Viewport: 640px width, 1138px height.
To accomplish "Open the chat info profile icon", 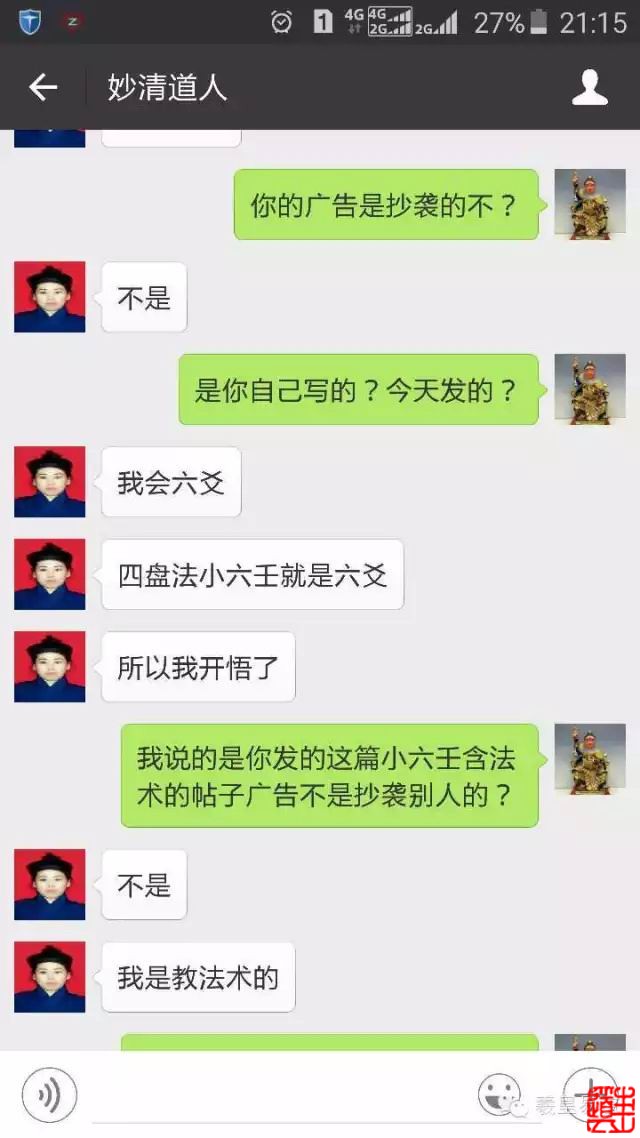I will pos(589,88).
